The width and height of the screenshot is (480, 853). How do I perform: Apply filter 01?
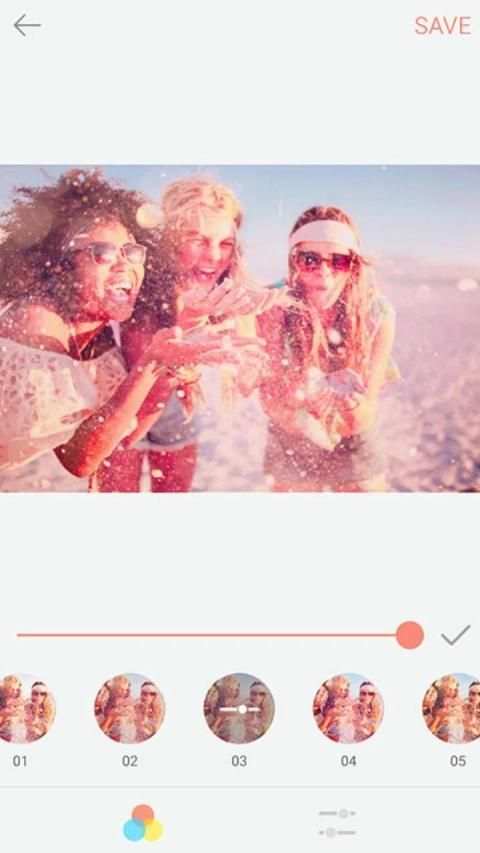click(22, 708)
